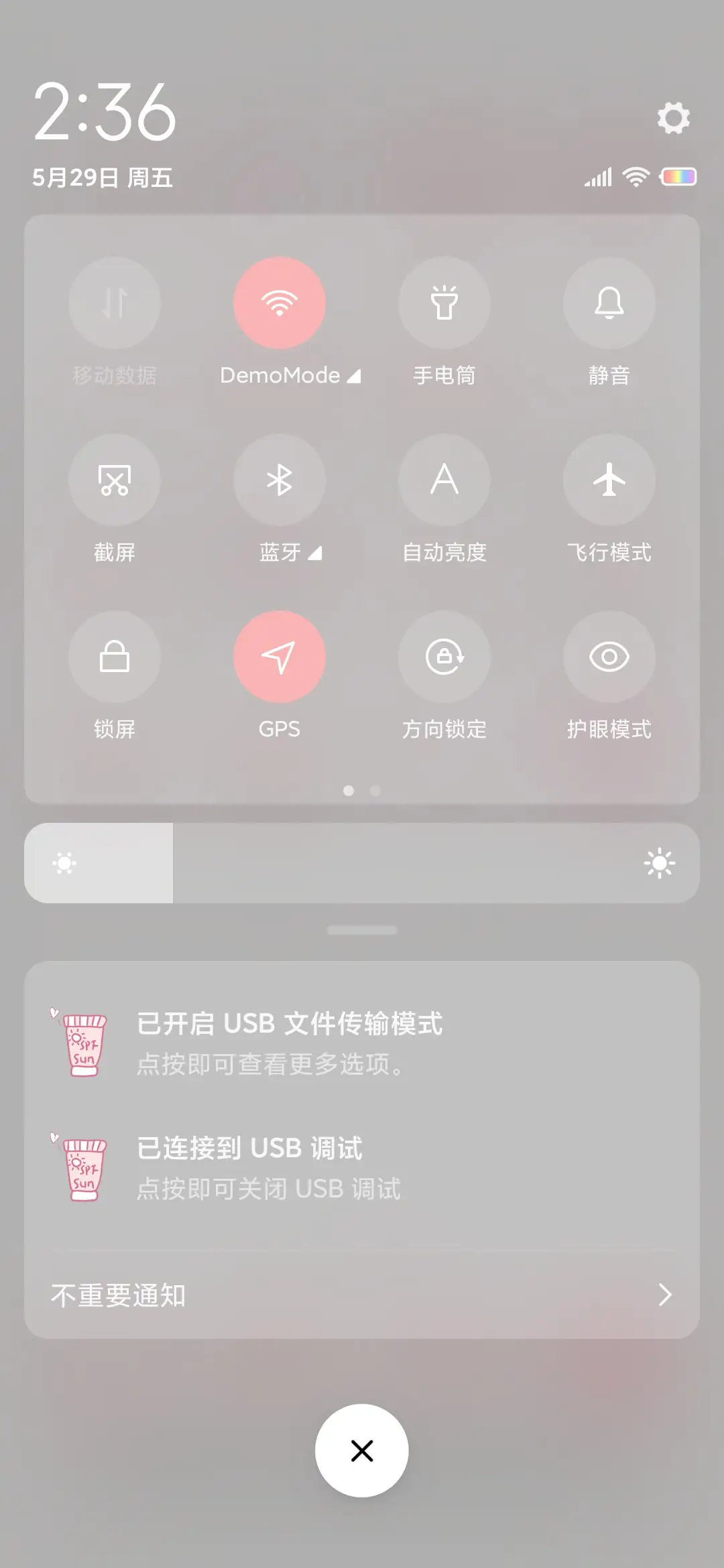Toggle orientation lock

pyautogui.click(x=444, y=657)
